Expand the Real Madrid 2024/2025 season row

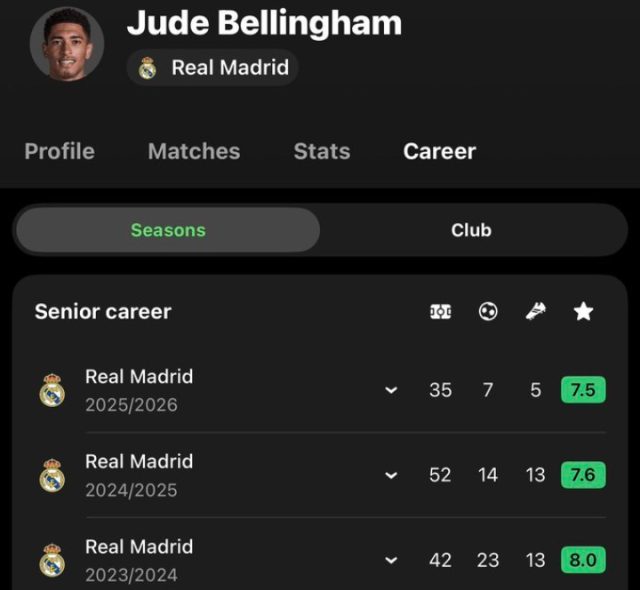[391, 475]
